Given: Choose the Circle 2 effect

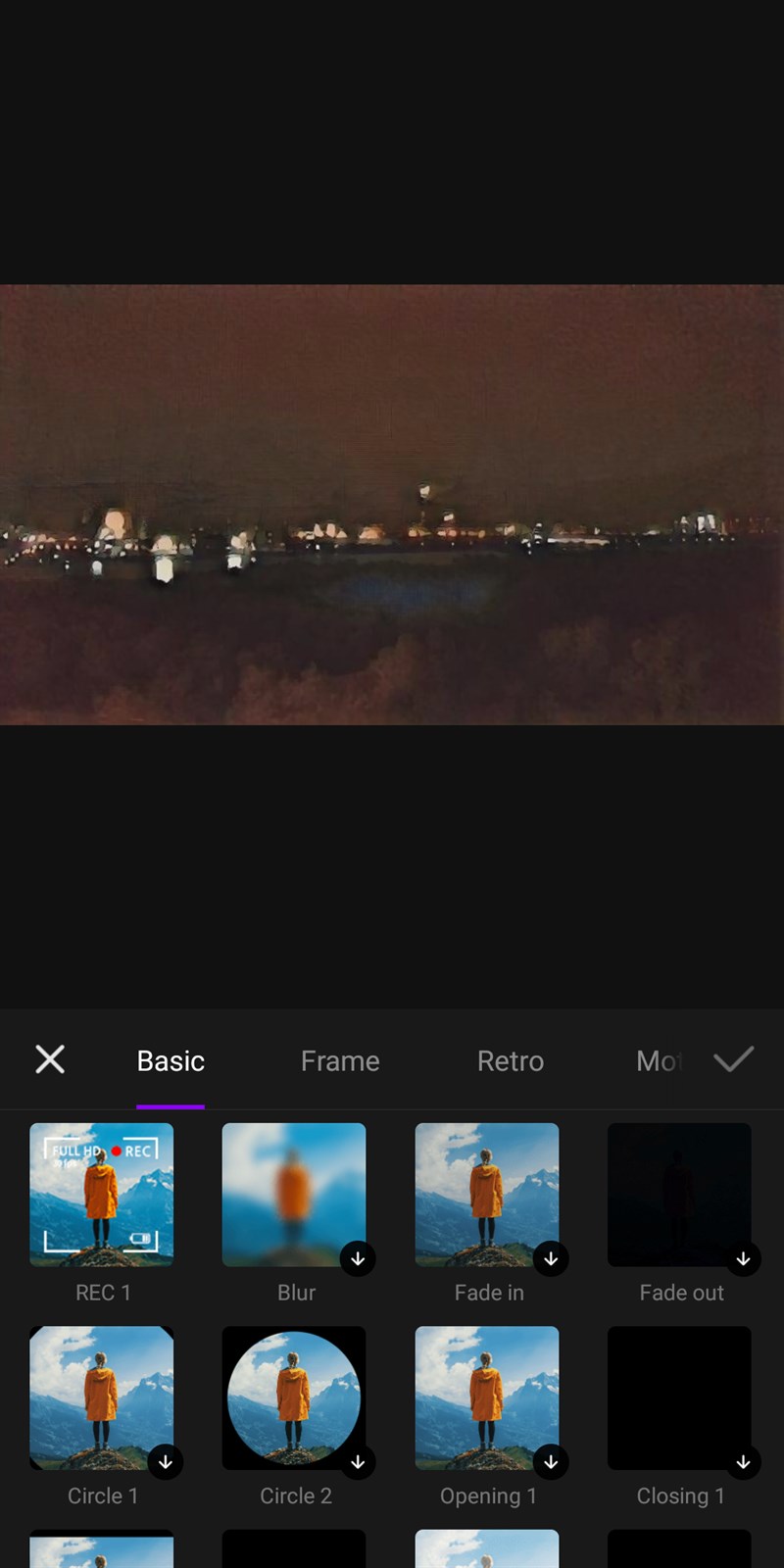Looking at the screenshot, I should tap(294, 1397).
